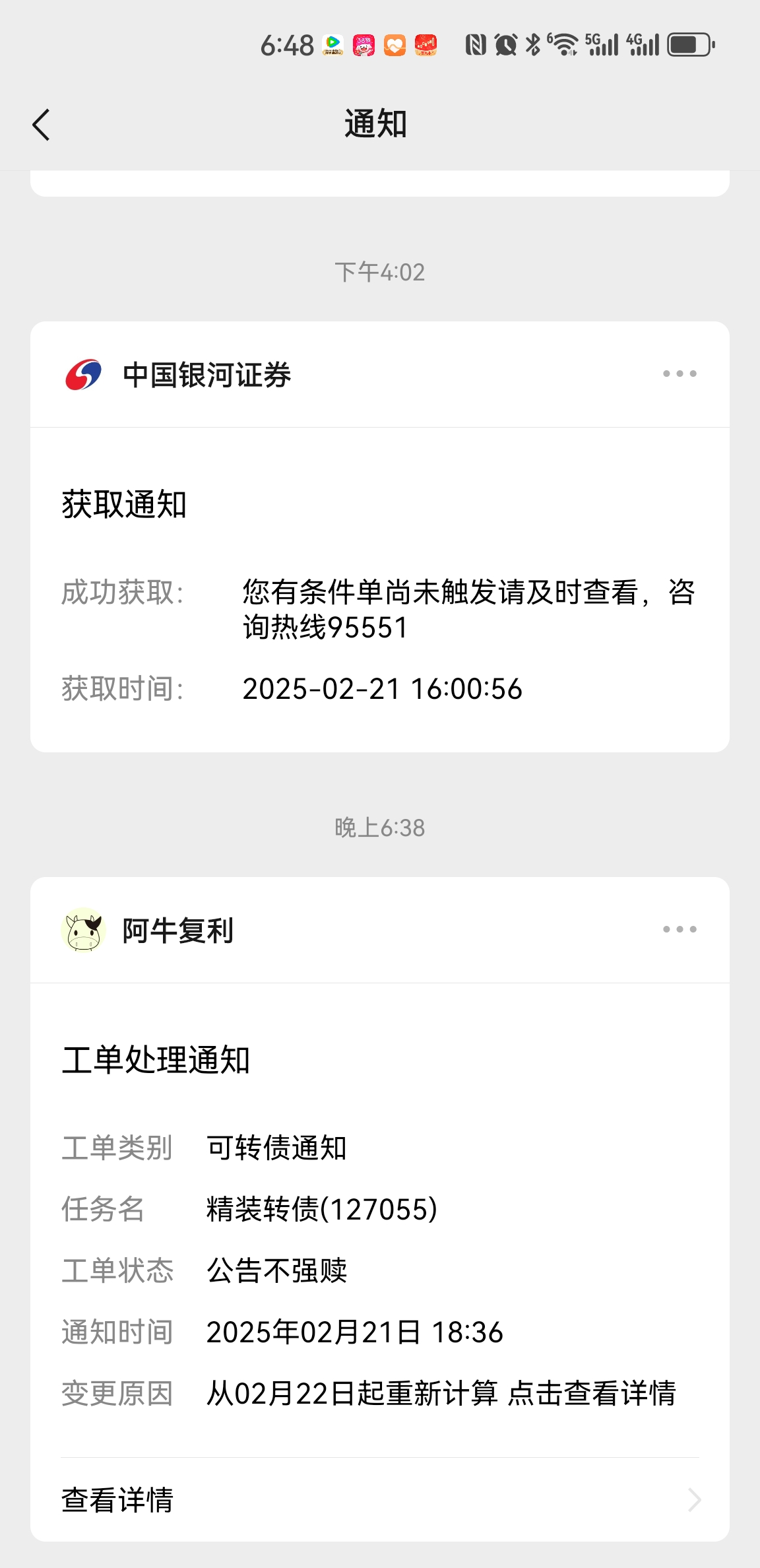Go back from the 通知 screen
The height and width of the screenshot is (1568, 760).
pos(41,125)
